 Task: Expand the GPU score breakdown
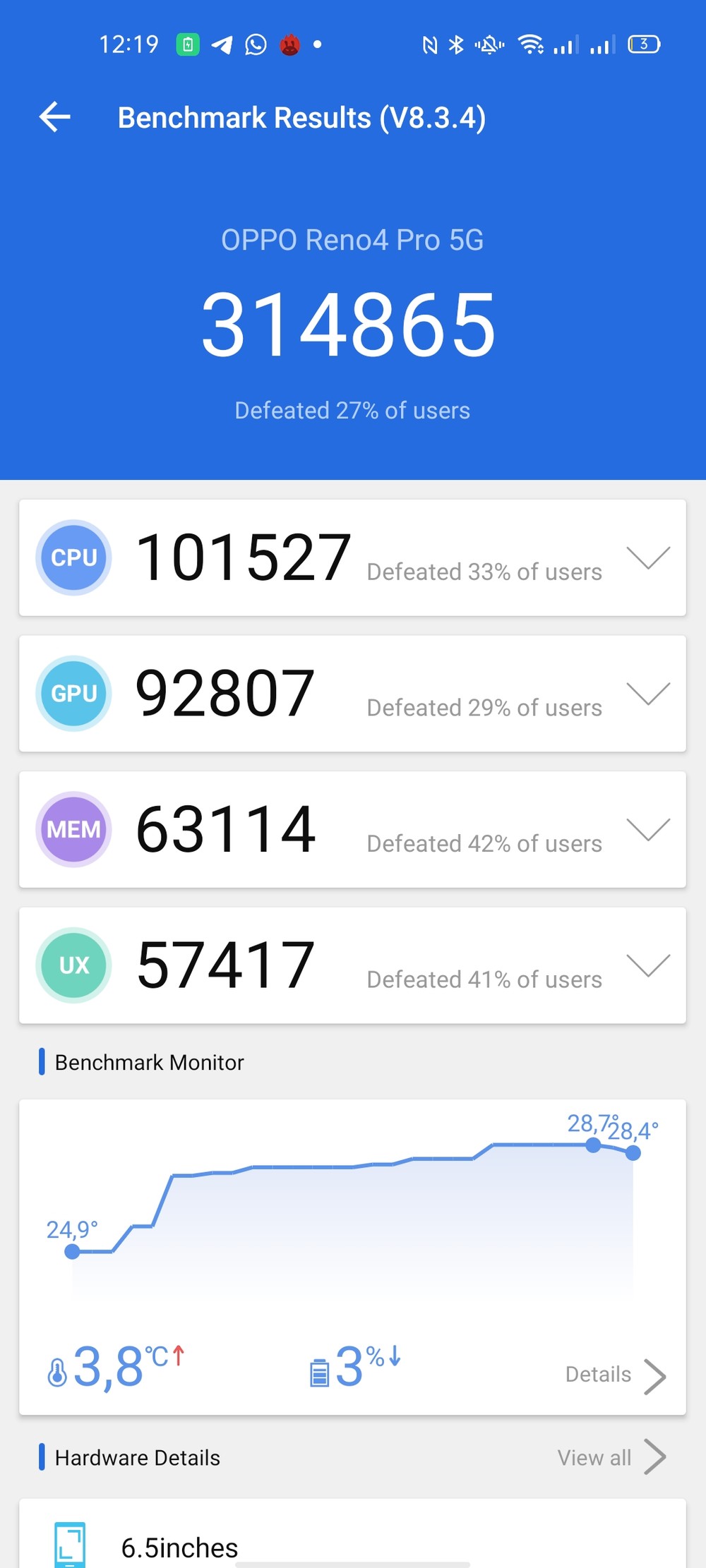[647, 694]
